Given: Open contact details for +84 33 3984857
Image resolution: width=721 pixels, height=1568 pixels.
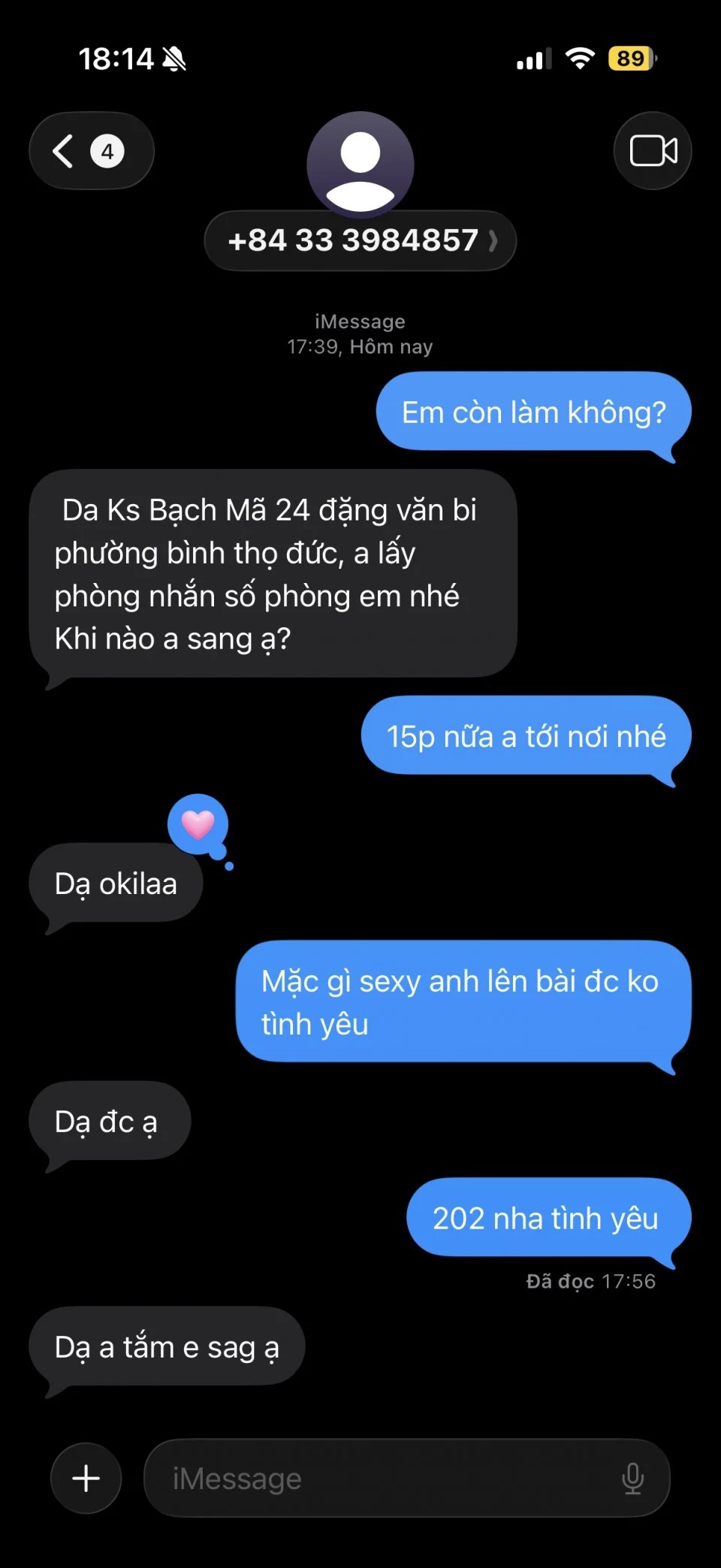Looking at the screenshot, I should tap(360, 240).
